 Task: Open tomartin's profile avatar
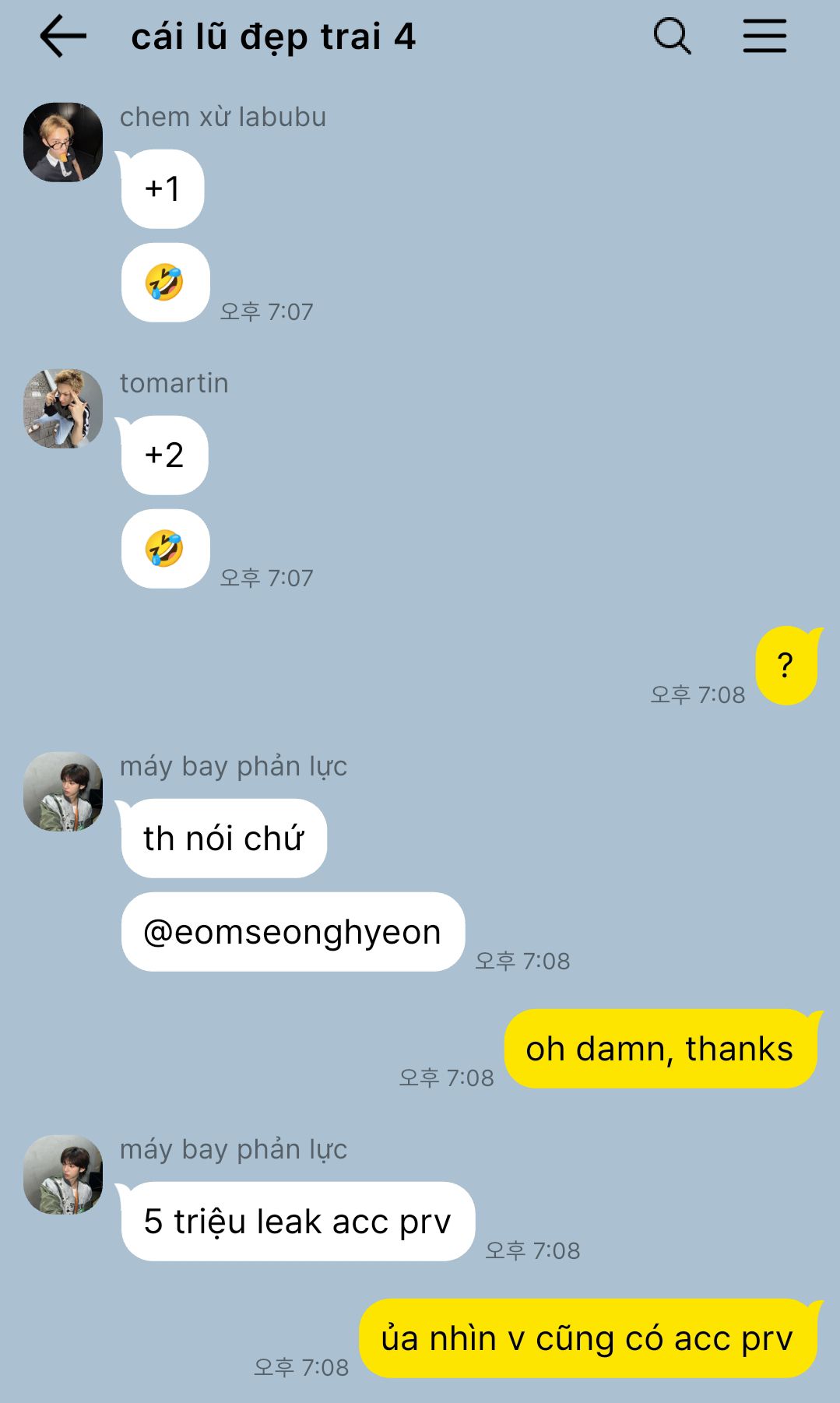click(63, 409)
